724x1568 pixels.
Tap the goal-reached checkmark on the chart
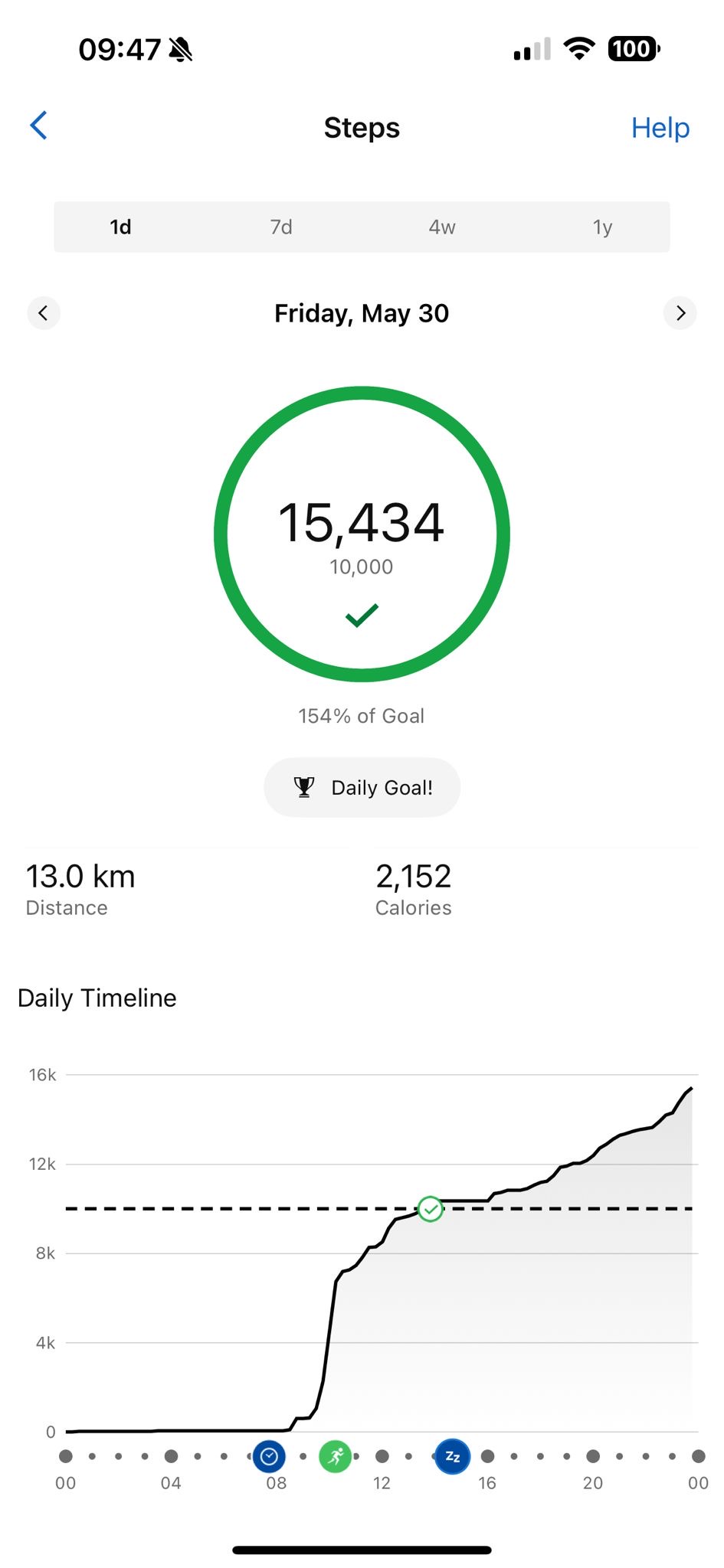pyautogui.click(x=431, y=1209)
